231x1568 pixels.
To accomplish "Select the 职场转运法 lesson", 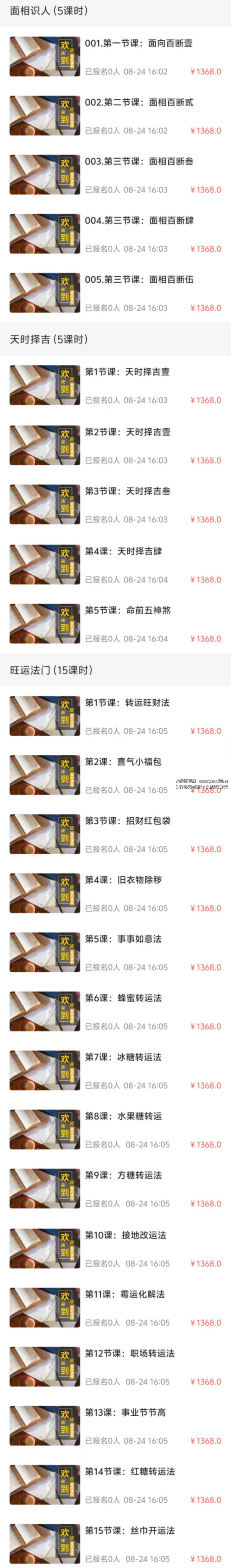I will 129,1353.
